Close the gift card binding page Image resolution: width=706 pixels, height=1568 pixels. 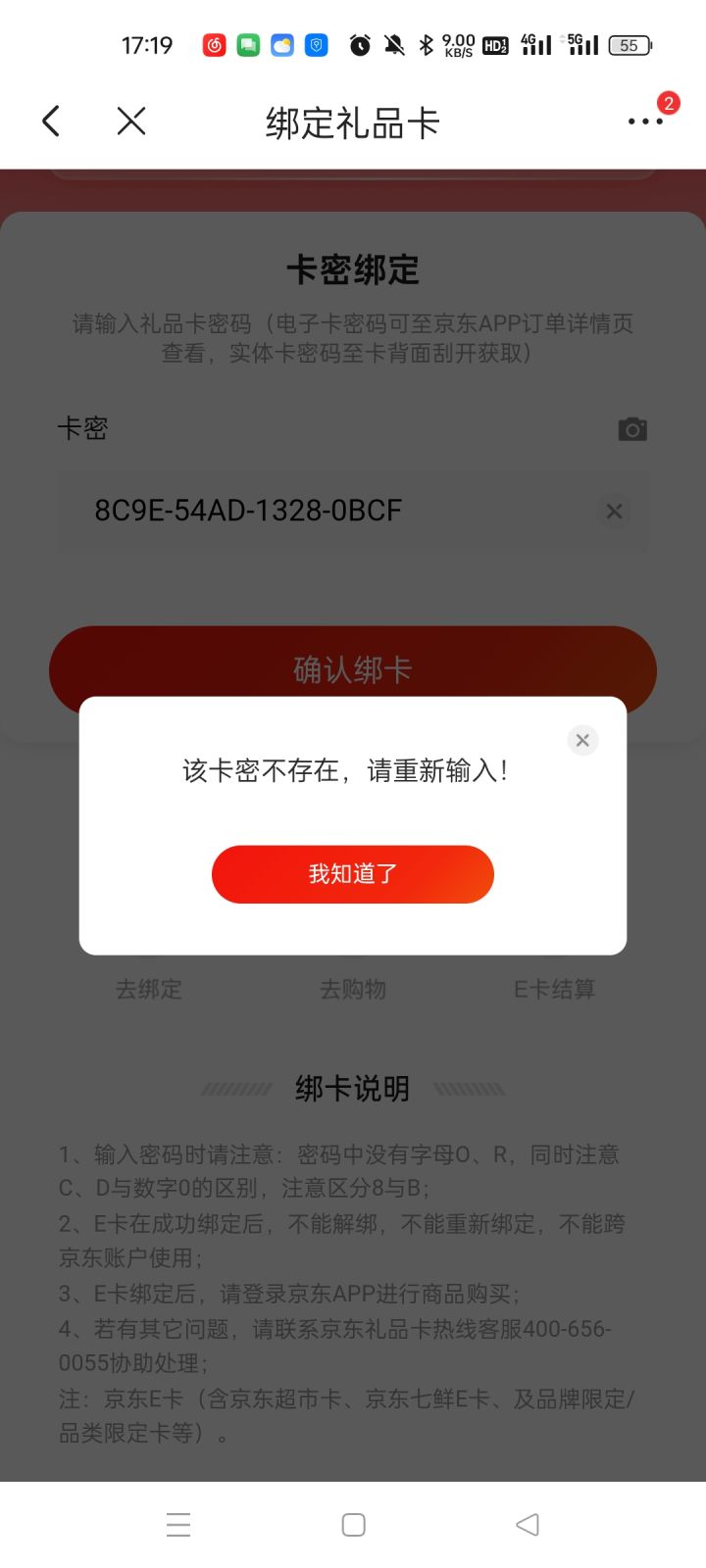click(x=130, y=122)
